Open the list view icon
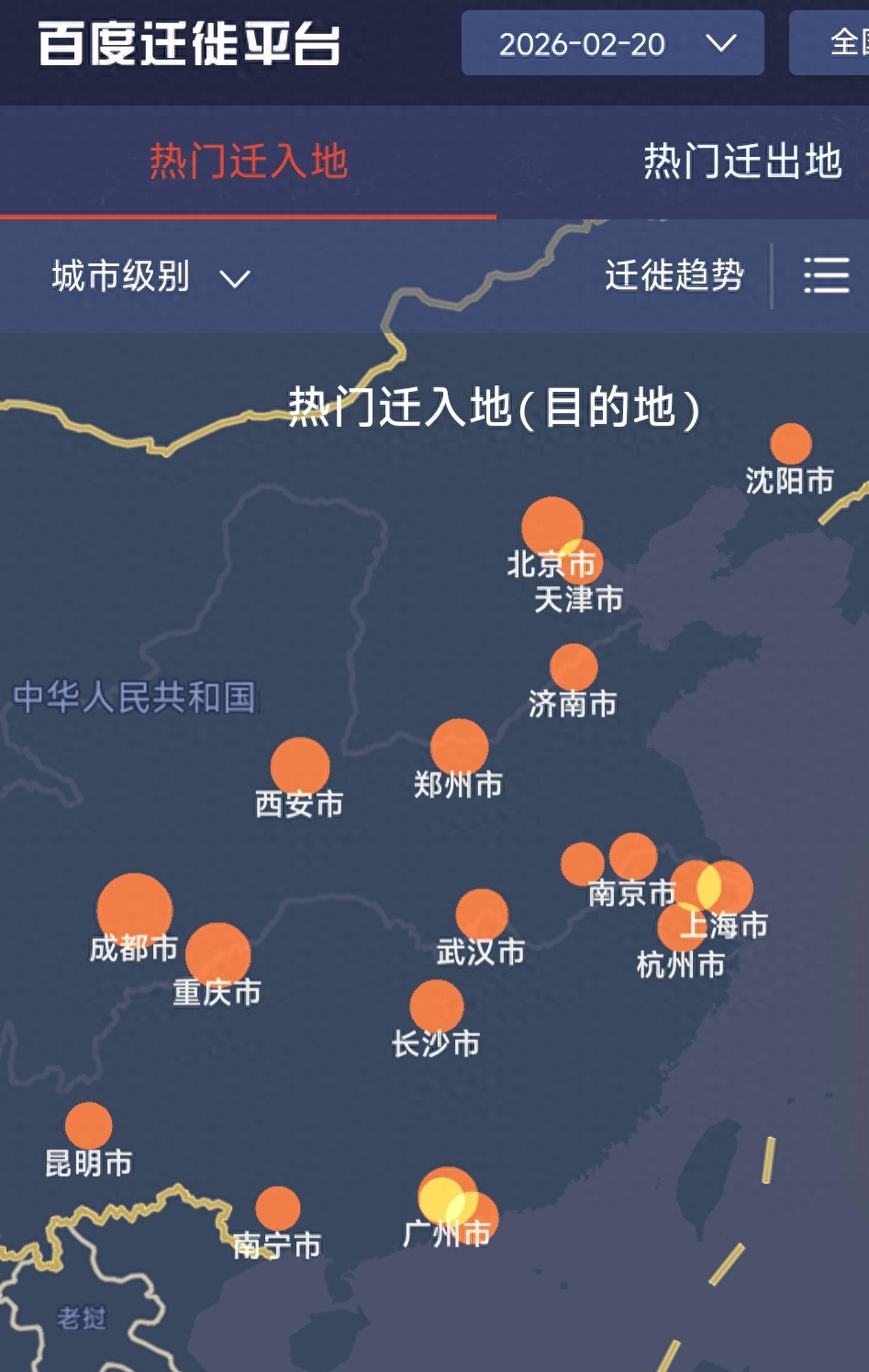869x1372 pixels. click(x=826, y=275)
